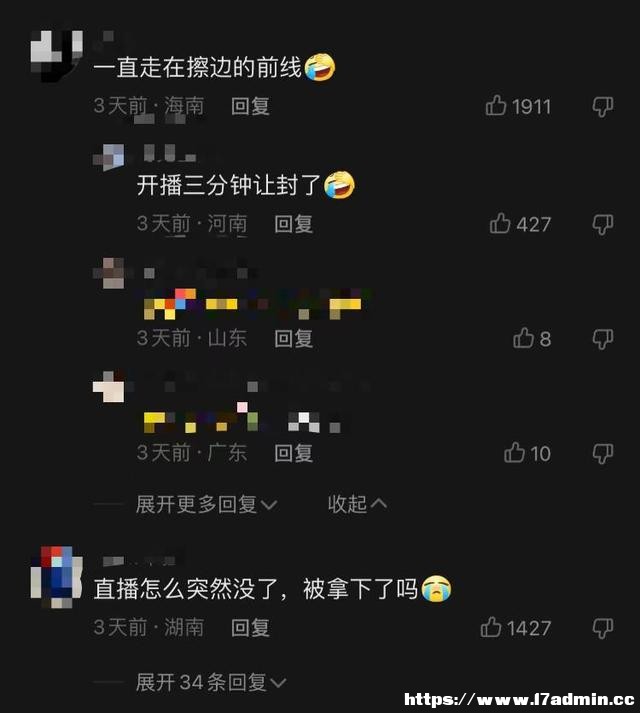This screenshot has height=713, width=640.
Task: Dislike the reply from 广东
Action: (602, 453)
